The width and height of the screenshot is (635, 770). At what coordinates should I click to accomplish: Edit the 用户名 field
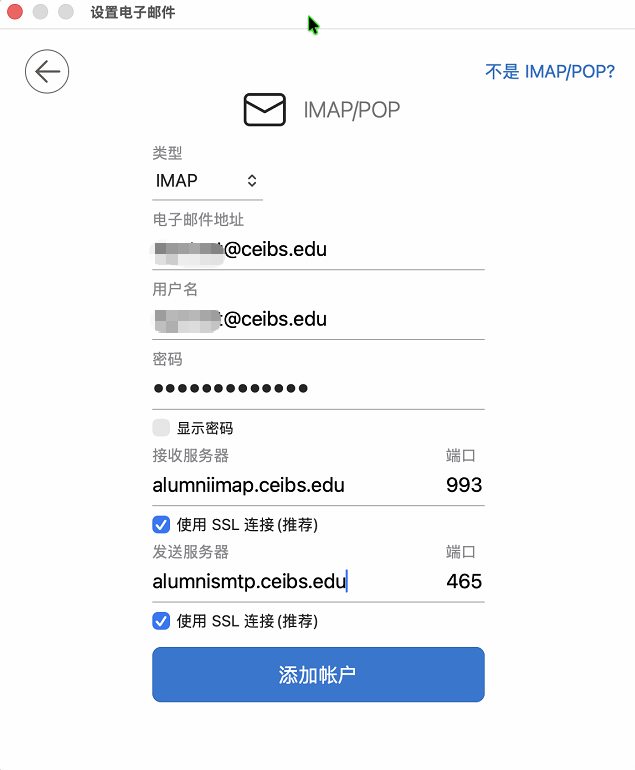[x=318, y=320]
